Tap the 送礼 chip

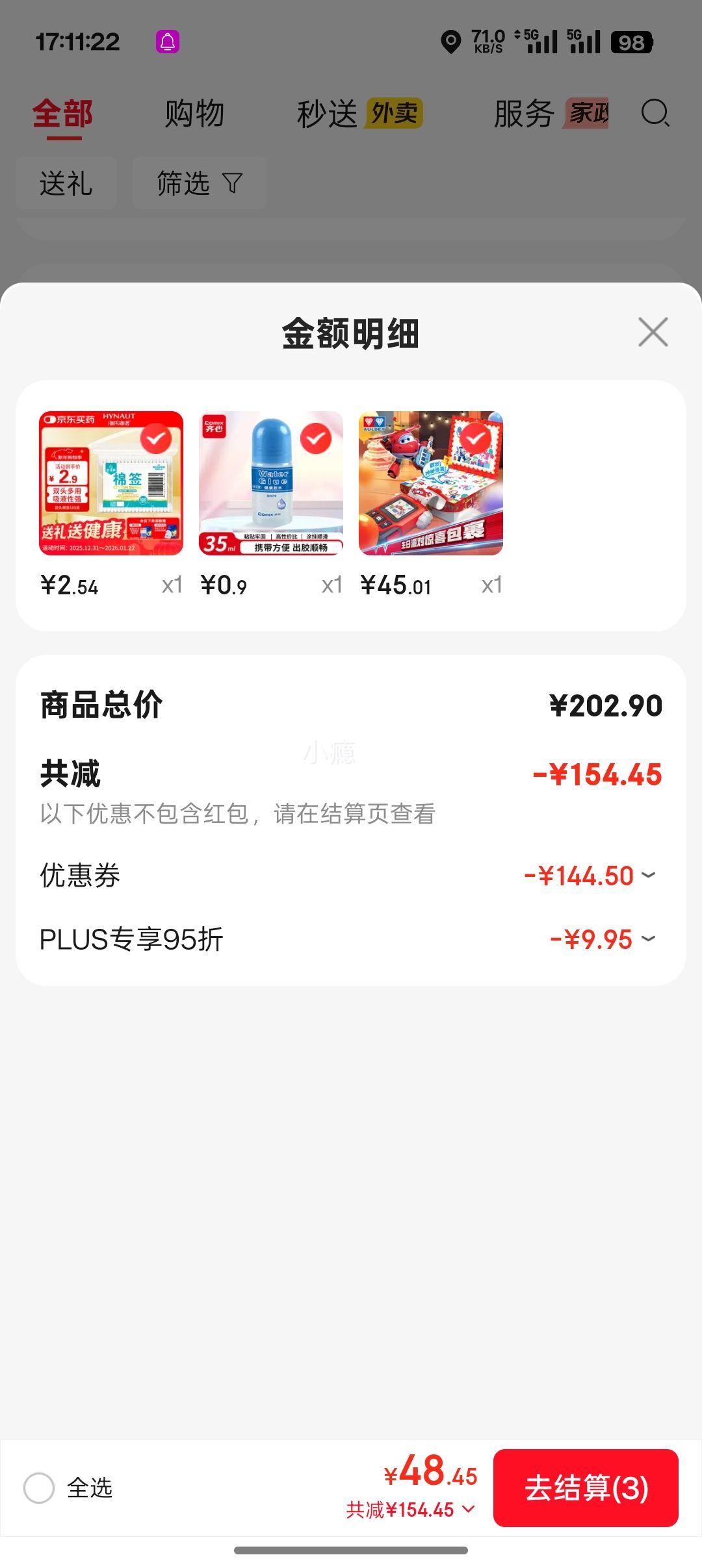pos(66,183)
